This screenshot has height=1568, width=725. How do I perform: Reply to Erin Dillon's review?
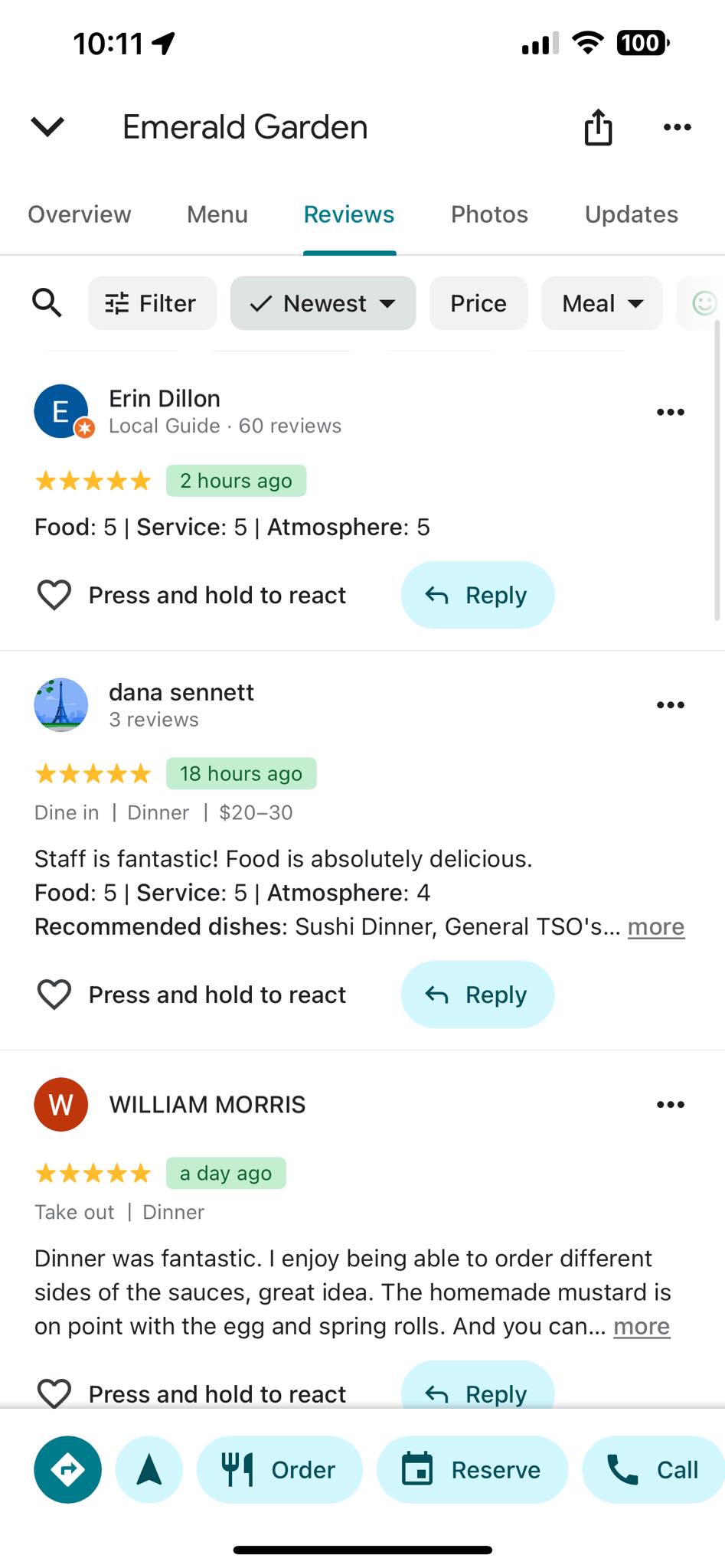pyautogui.click(x=478, y=595)
